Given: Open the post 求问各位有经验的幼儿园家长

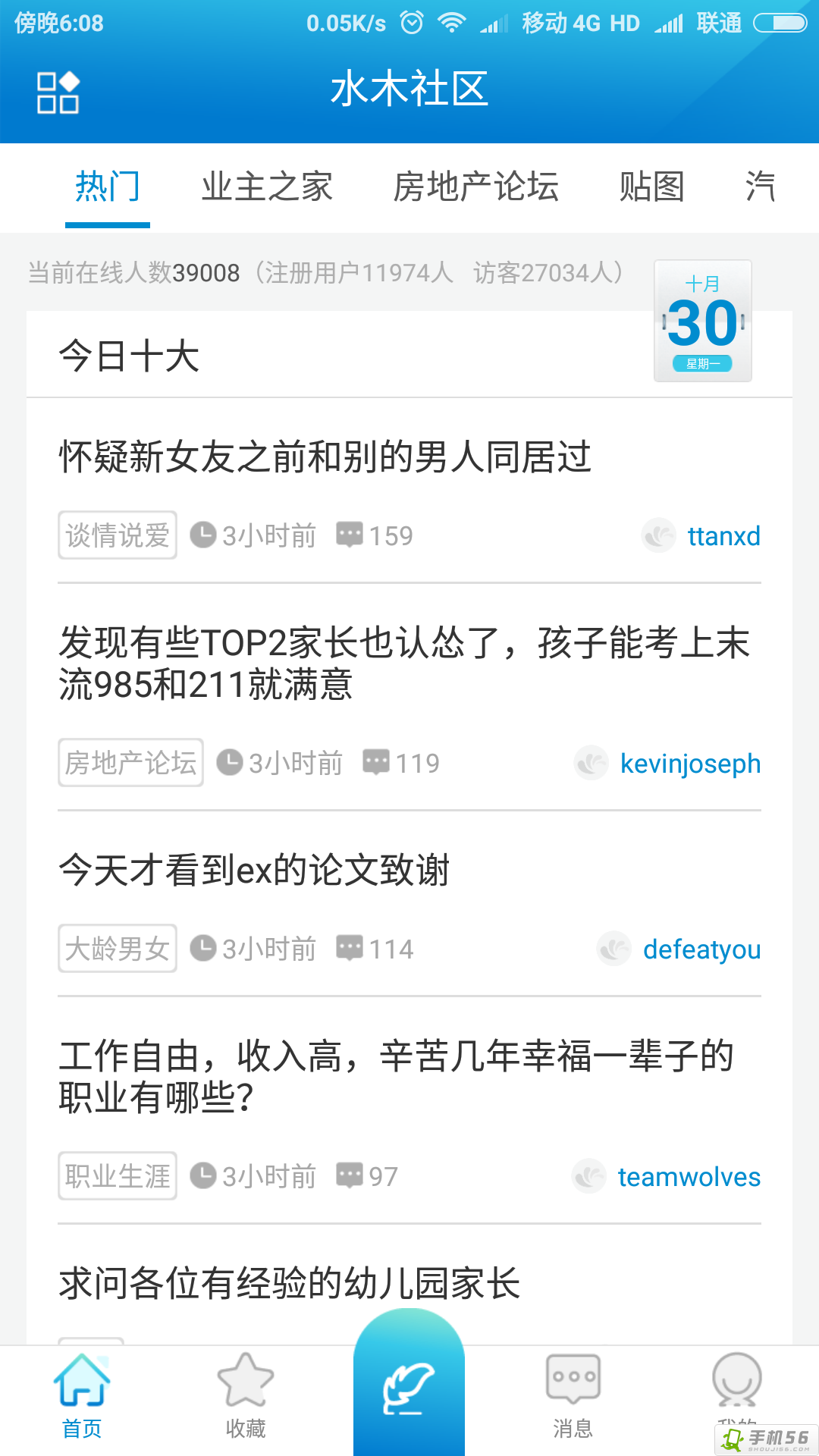Looking at the screenshot, I should pyautogui.click(x=289, y=1283).
